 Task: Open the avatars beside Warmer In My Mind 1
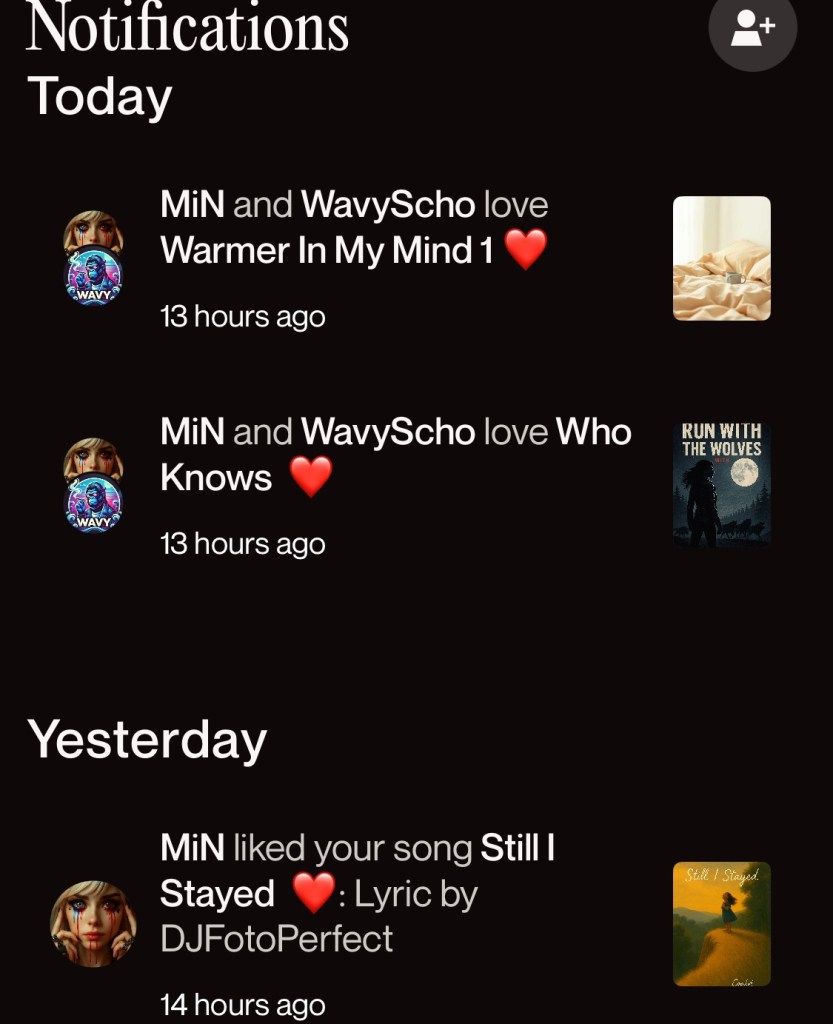(x=93, y=259)
